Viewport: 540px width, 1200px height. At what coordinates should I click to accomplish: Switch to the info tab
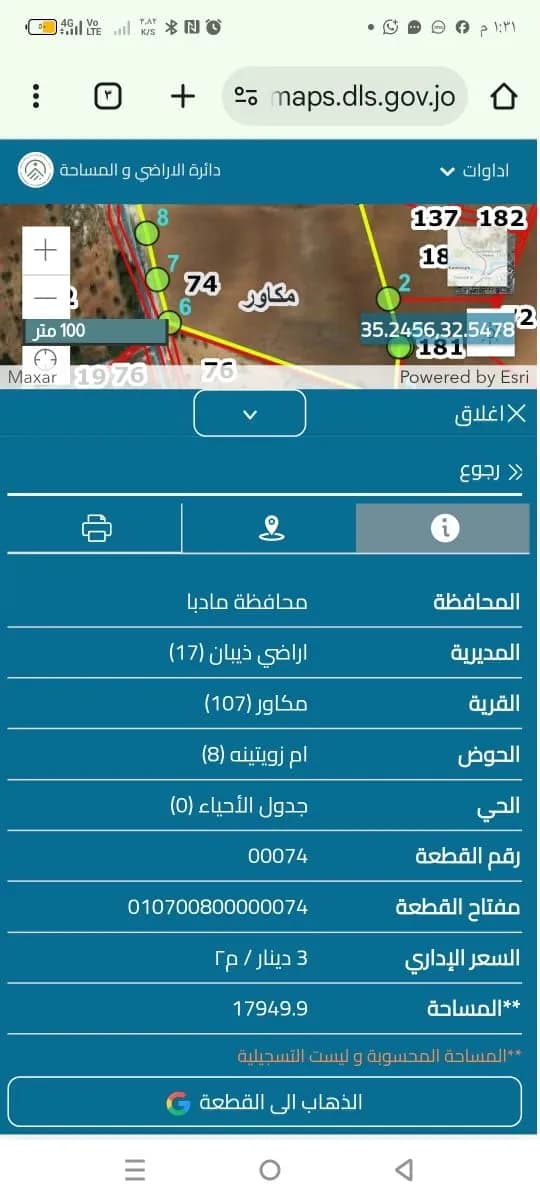tap(443, 528)
